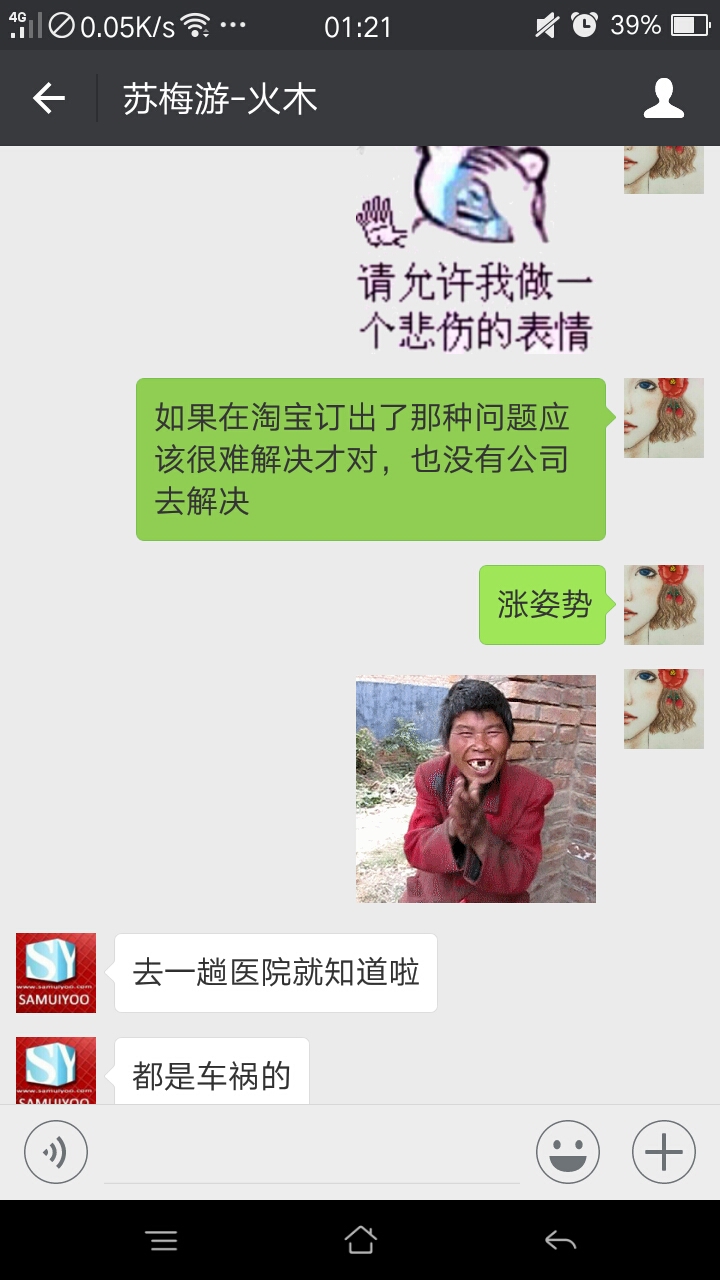This screenshot has height=1280, width=720.
Task: Tap SAMUIYOO avatar beside 去一趟医院就知道啦
Action: coord(56,972)
